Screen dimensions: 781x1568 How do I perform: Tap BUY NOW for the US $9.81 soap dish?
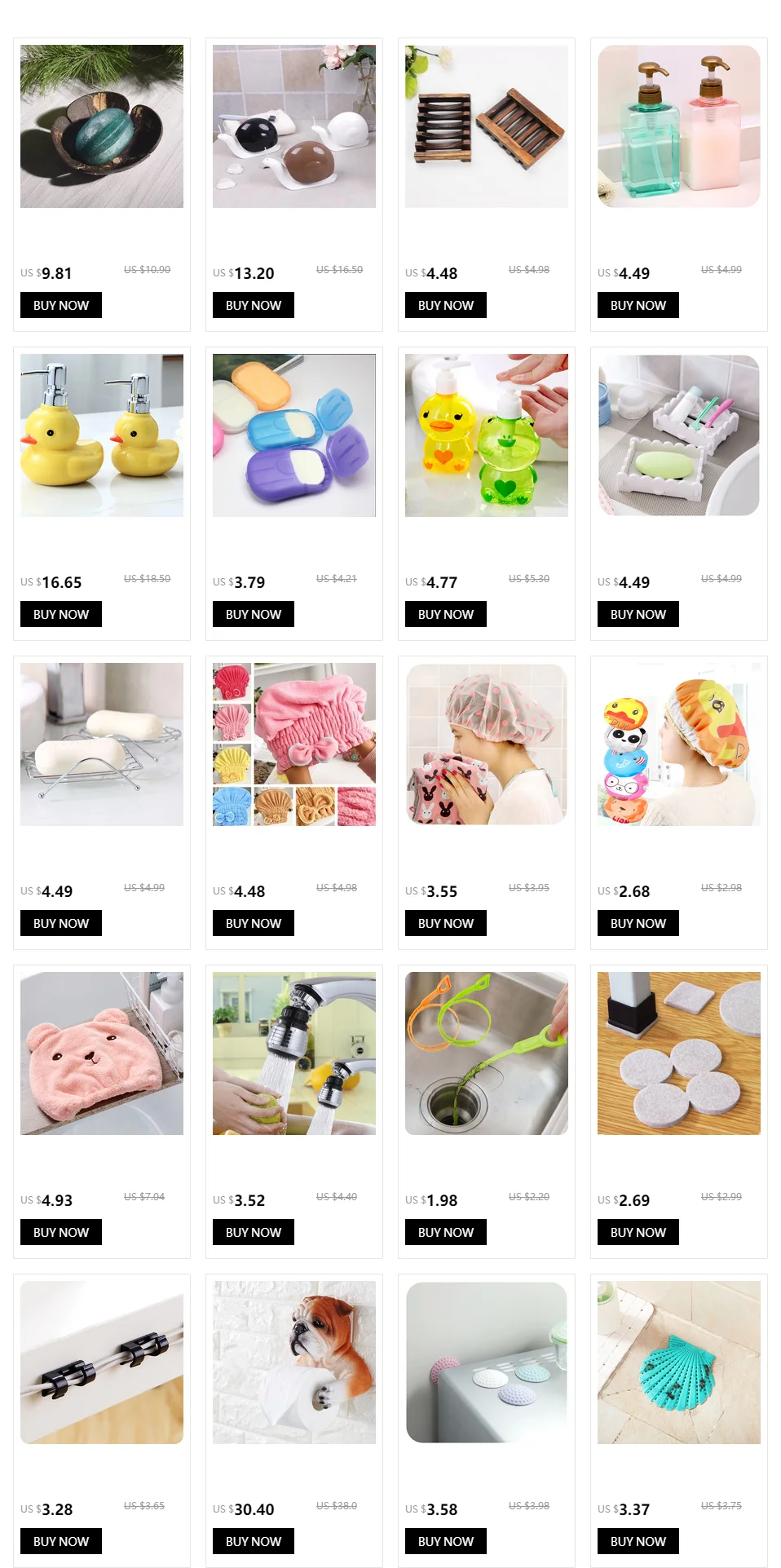[61, 305]
